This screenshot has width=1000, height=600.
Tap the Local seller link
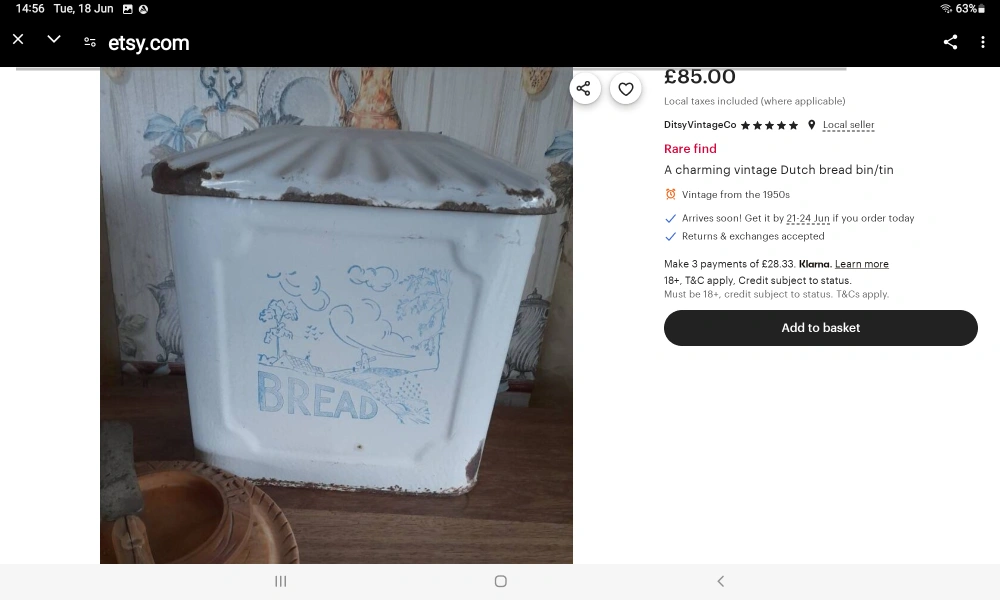pos(848,125)
